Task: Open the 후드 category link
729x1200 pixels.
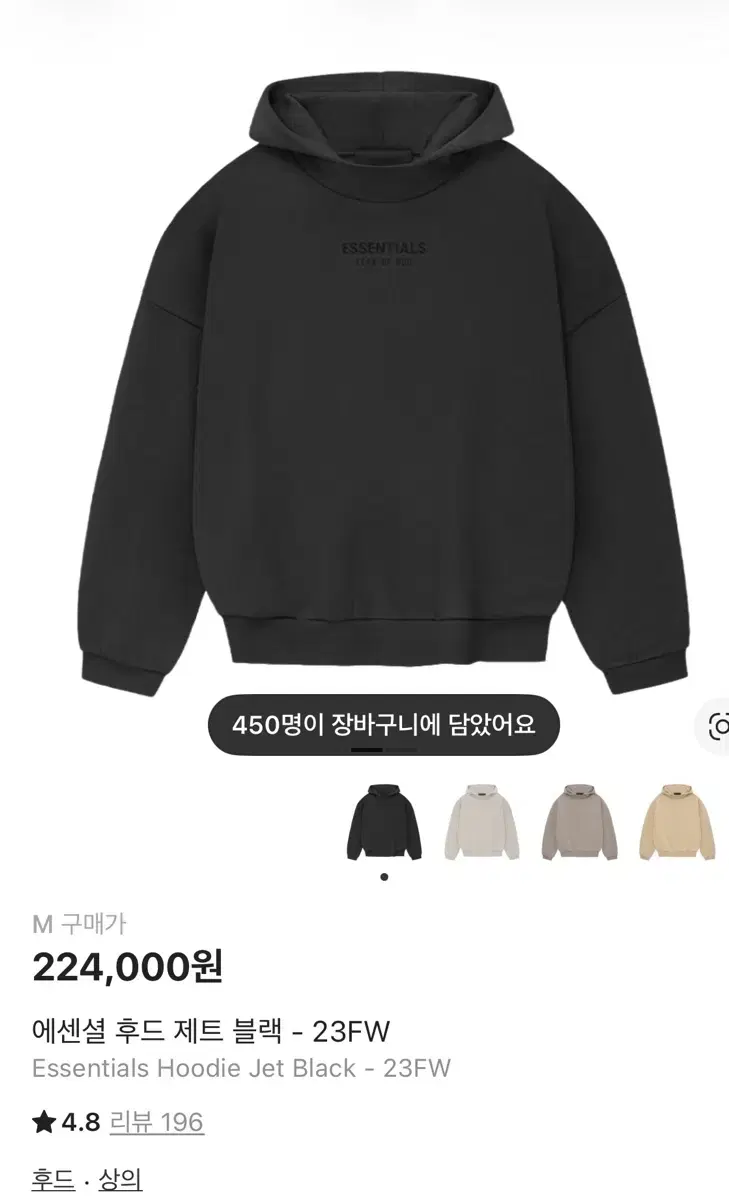Action: (53, 1180)
